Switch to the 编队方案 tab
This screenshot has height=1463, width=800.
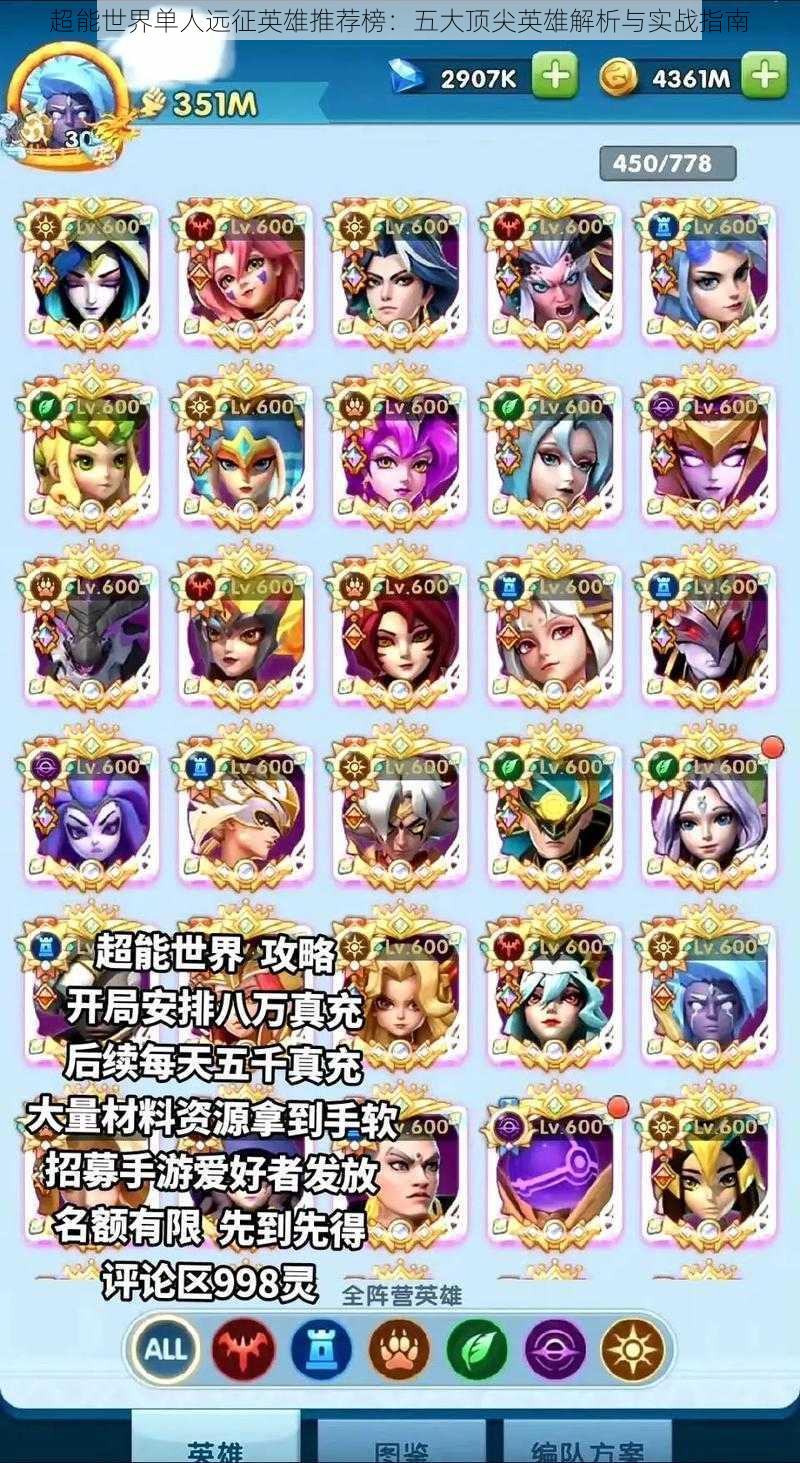(587, 1445)
